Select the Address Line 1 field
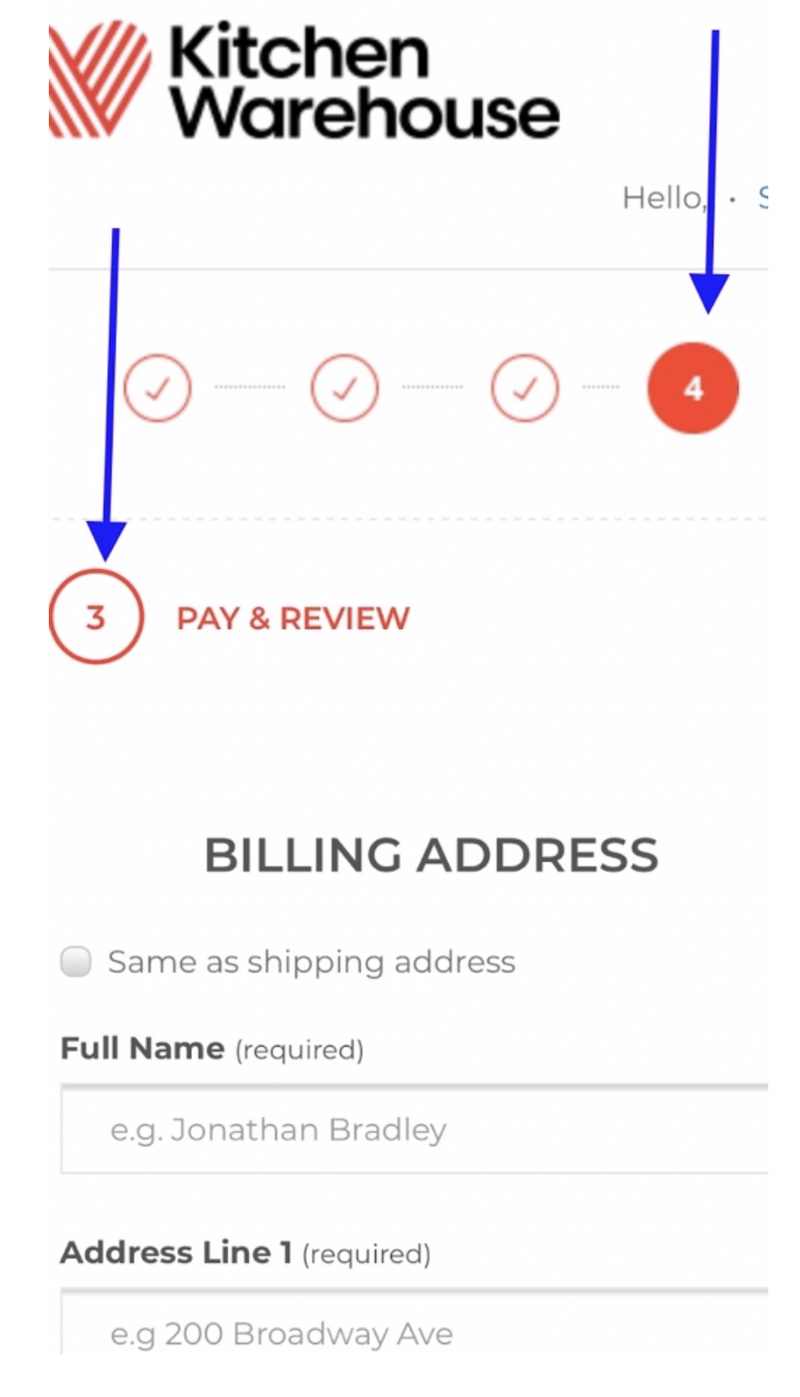Viewport: 800px width, 1397px height. 414,1321
